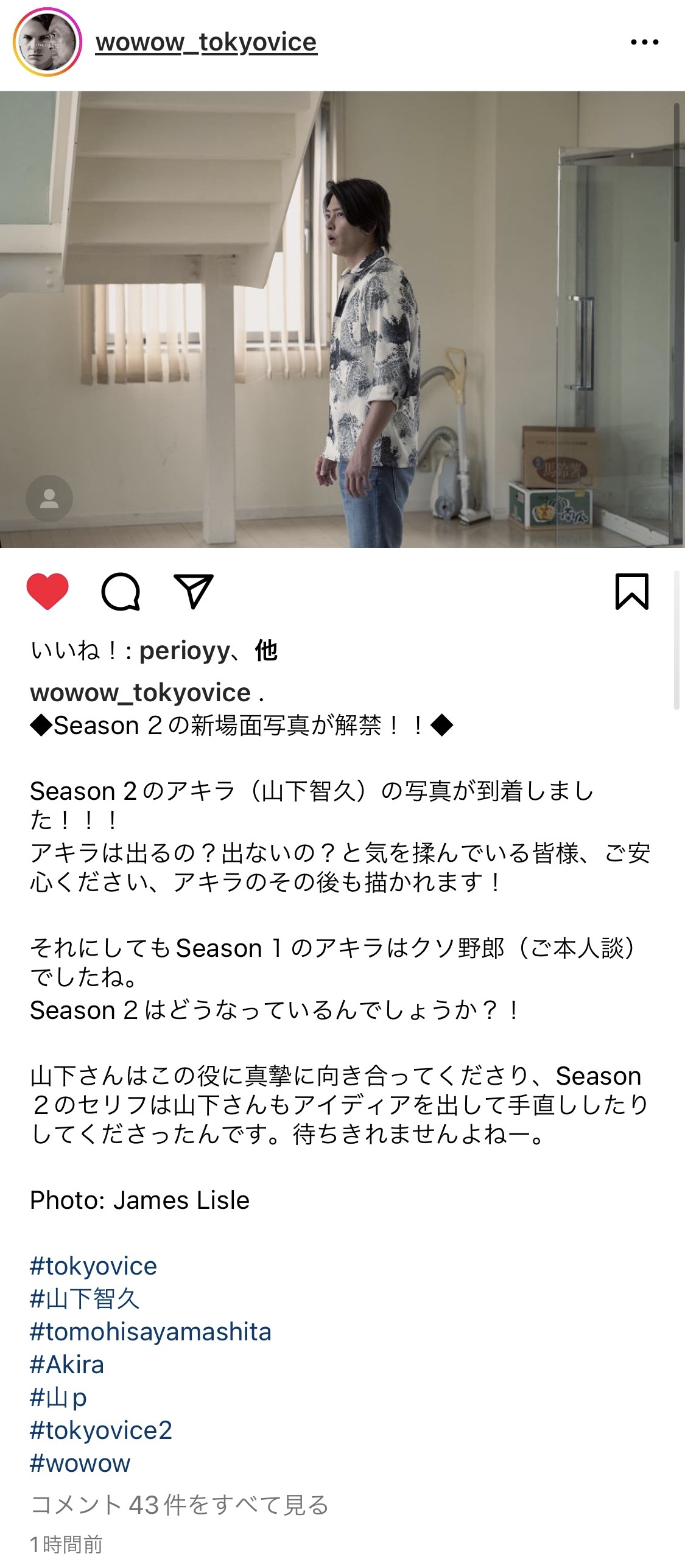This screenshot has width=685, height=1568.
Task: Open the #tomohisayamashita hashtag
Action: pos(150,1331)
